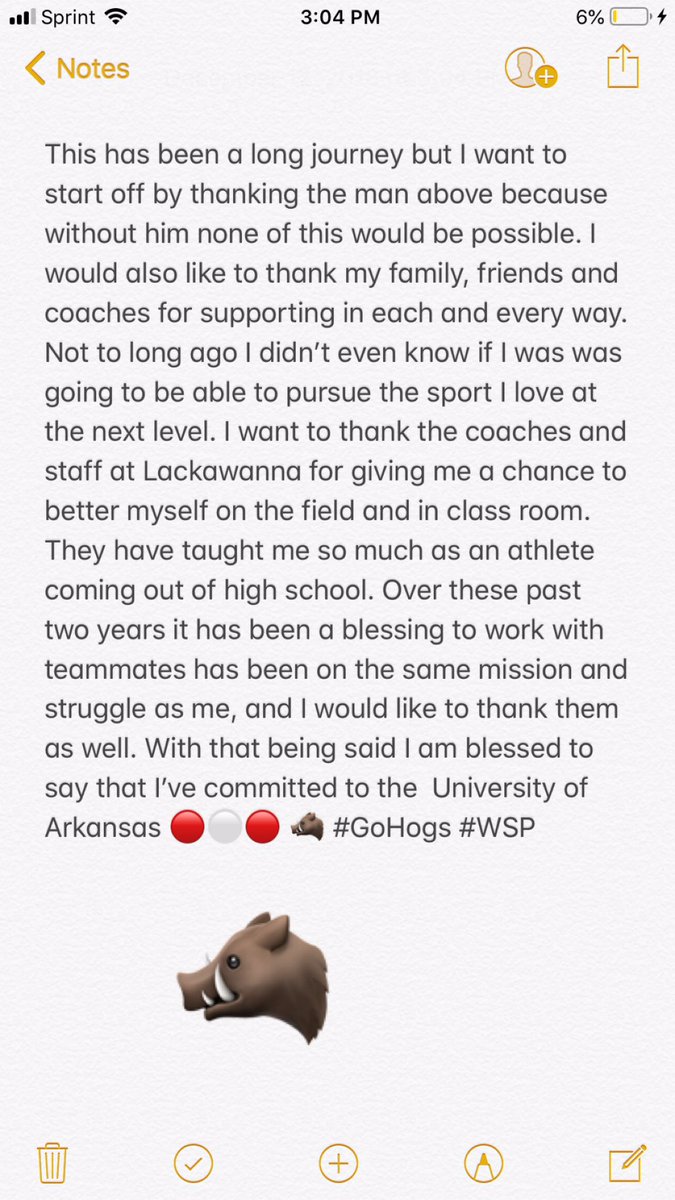Image resolution: width=675 pixels, height=1200 pixels.
Task: Open the share sheet for this note
Action: [623, 67]
